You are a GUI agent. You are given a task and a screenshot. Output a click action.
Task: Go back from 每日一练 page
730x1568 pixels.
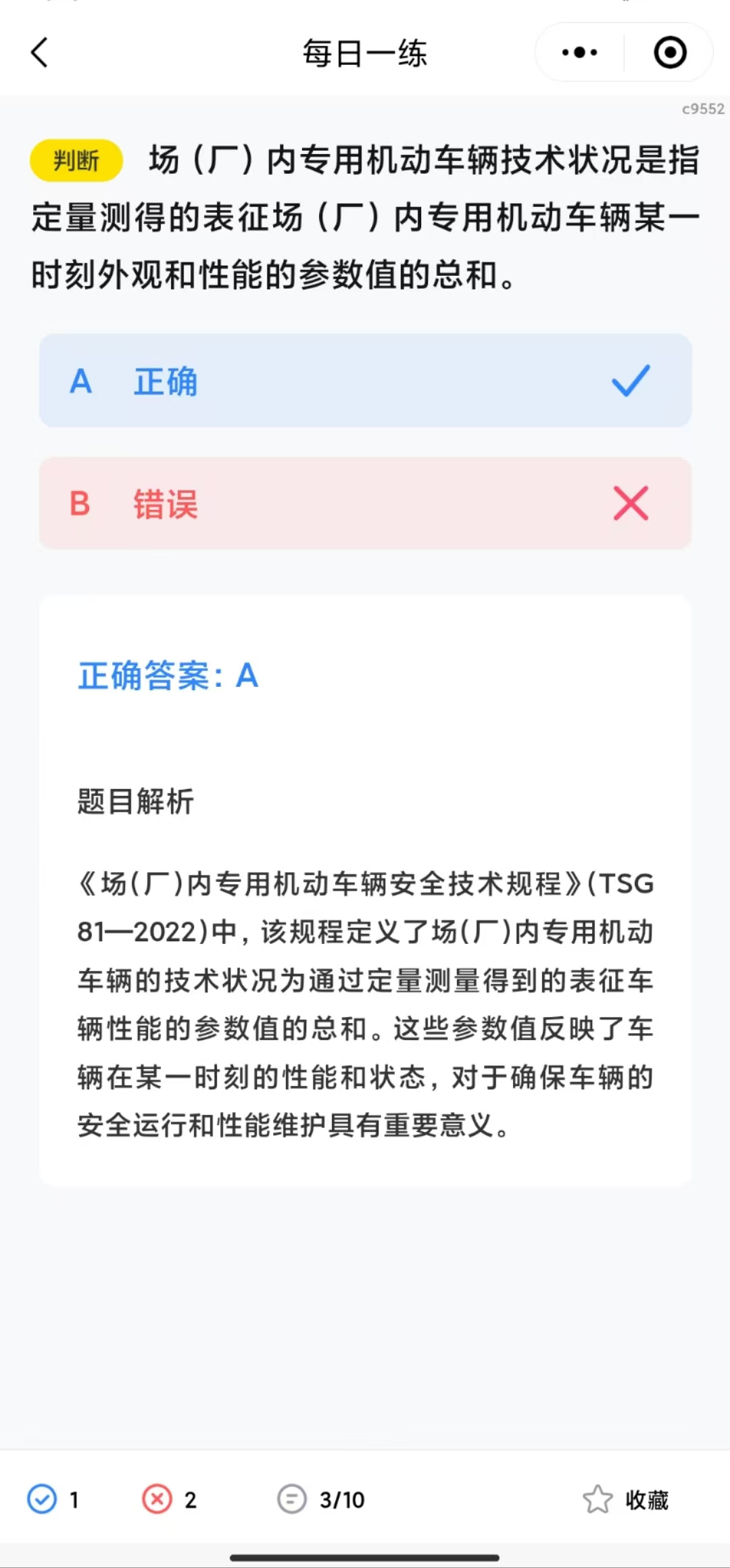(41, 53)
